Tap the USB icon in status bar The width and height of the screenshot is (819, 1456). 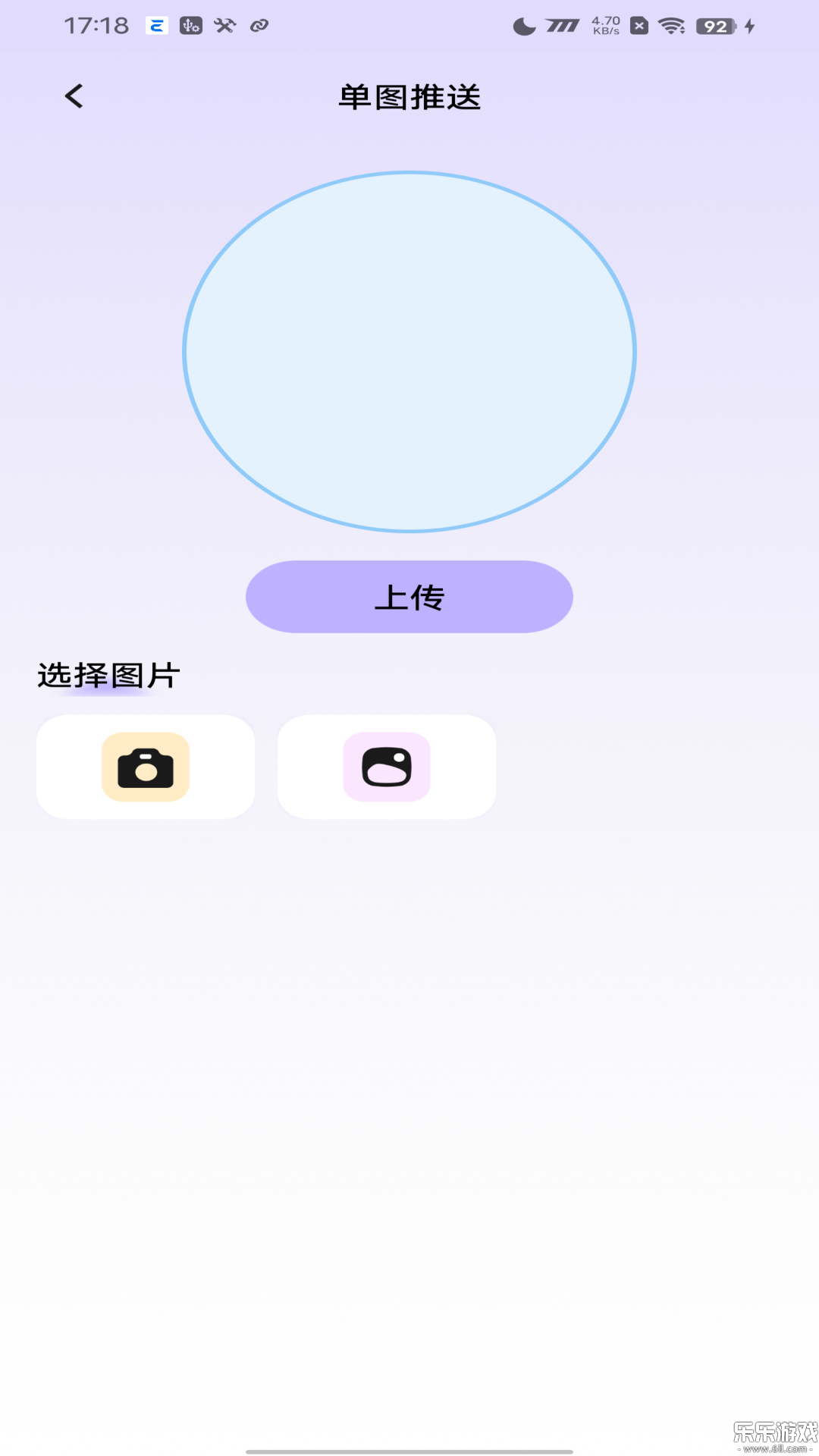click(191, 26)
